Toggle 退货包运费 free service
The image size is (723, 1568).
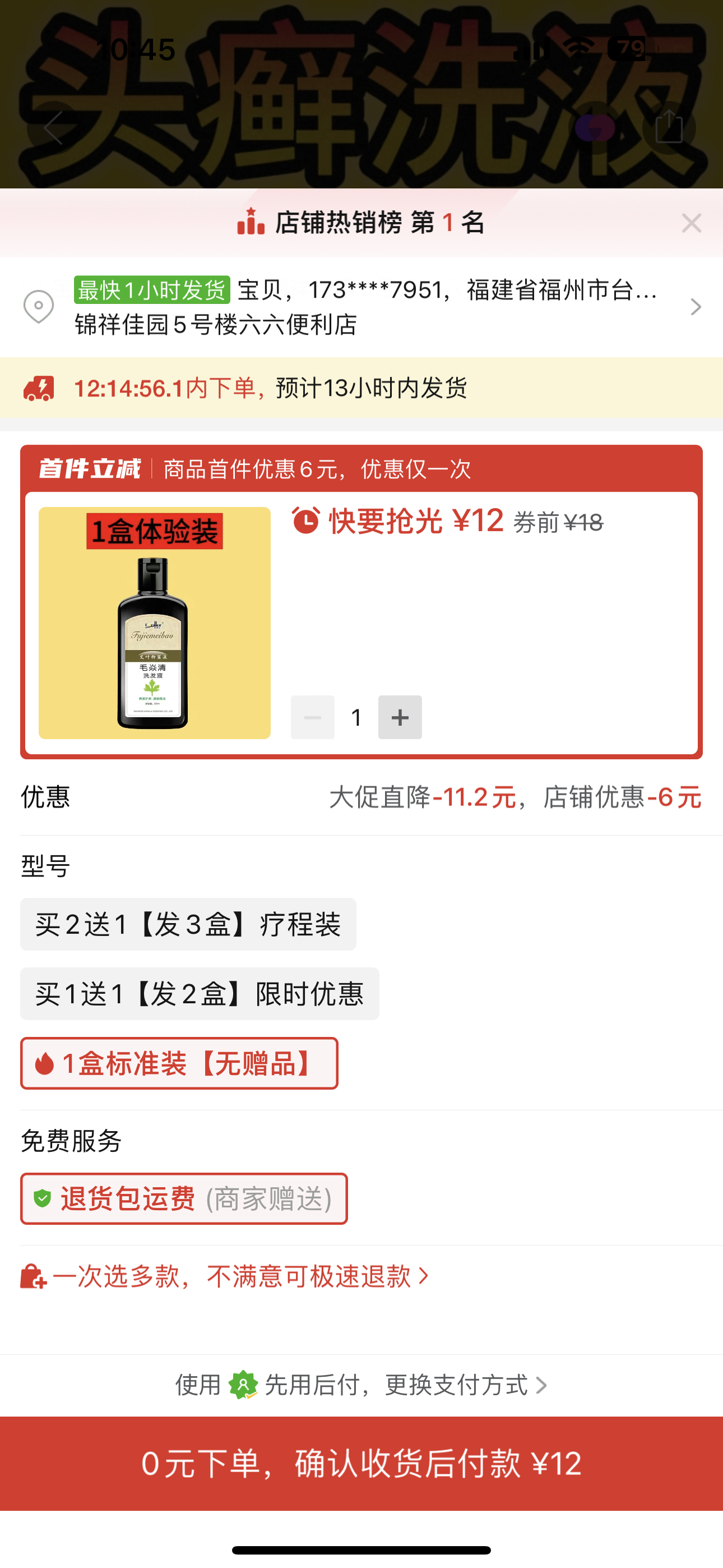(184, 1198)
